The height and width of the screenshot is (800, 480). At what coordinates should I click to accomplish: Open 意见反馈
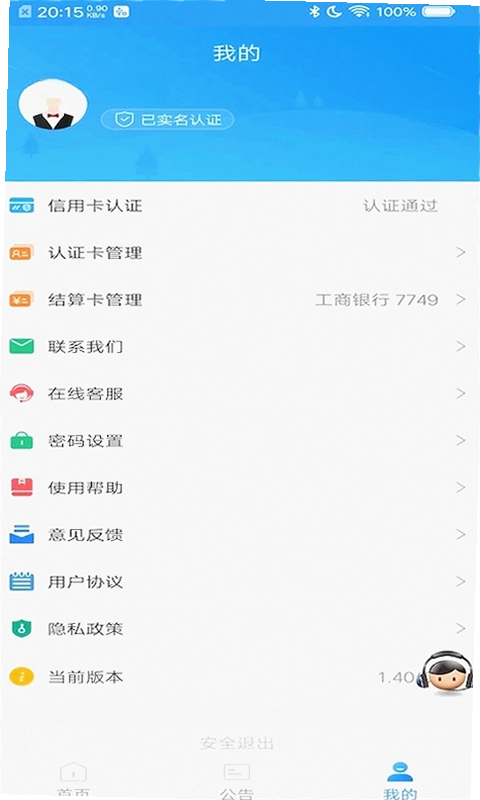pos(240,535)
